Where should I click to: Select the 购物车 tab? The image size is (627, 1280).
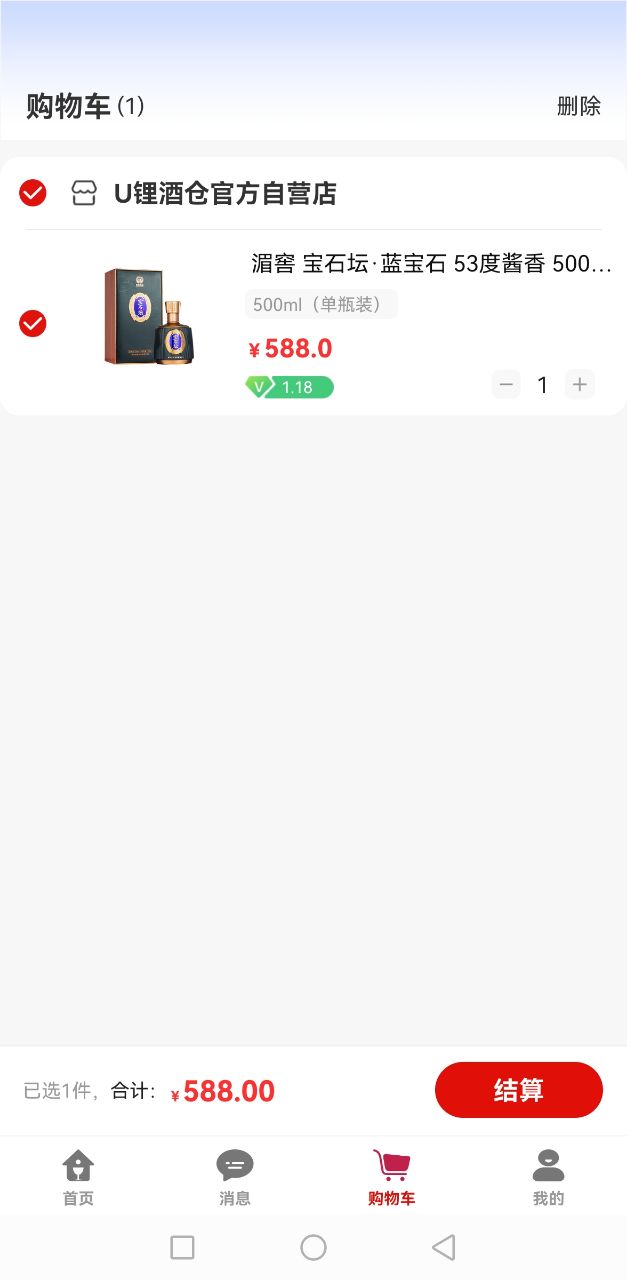[x=391, y=1177]
